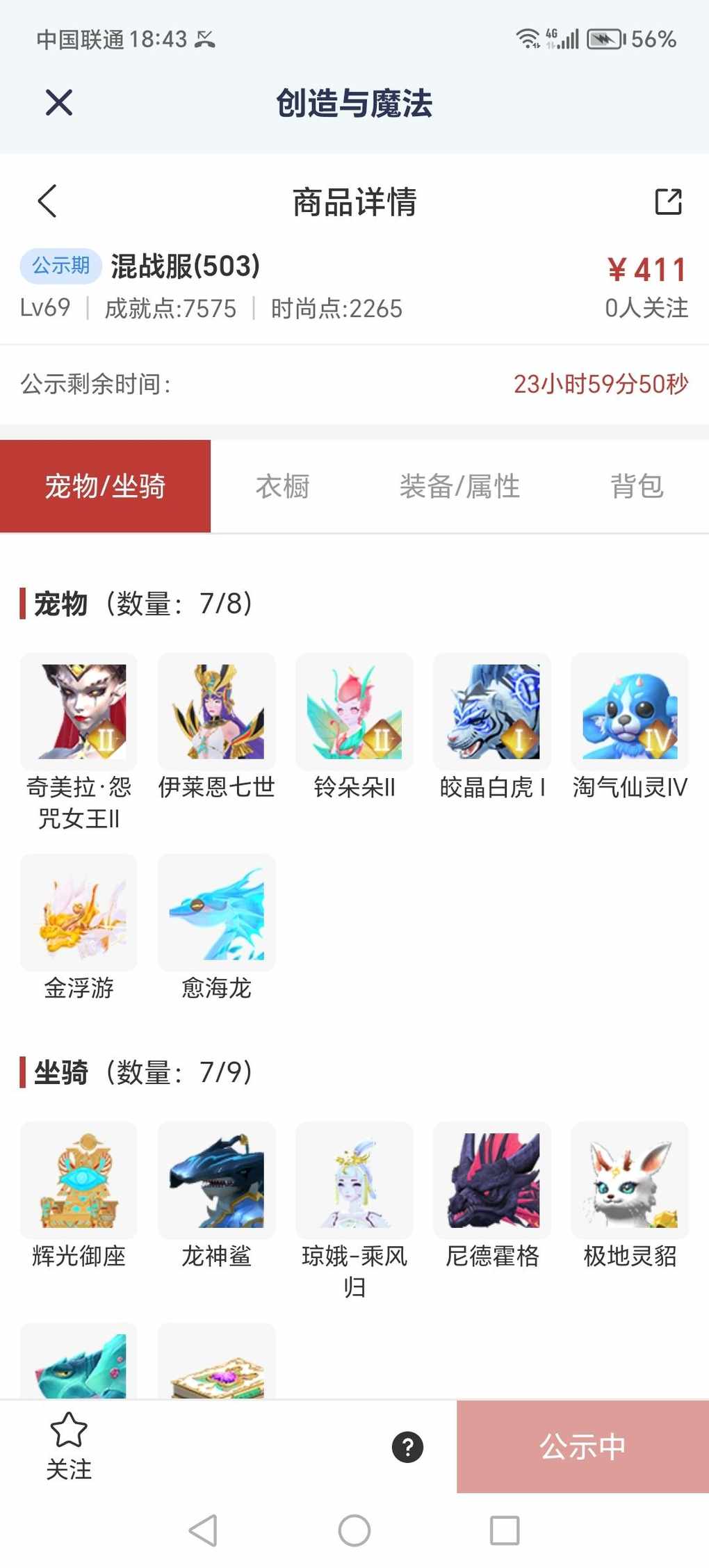The image size is (709, 1568).
Task: Select the 背包 tab
Action: [637, 486]
